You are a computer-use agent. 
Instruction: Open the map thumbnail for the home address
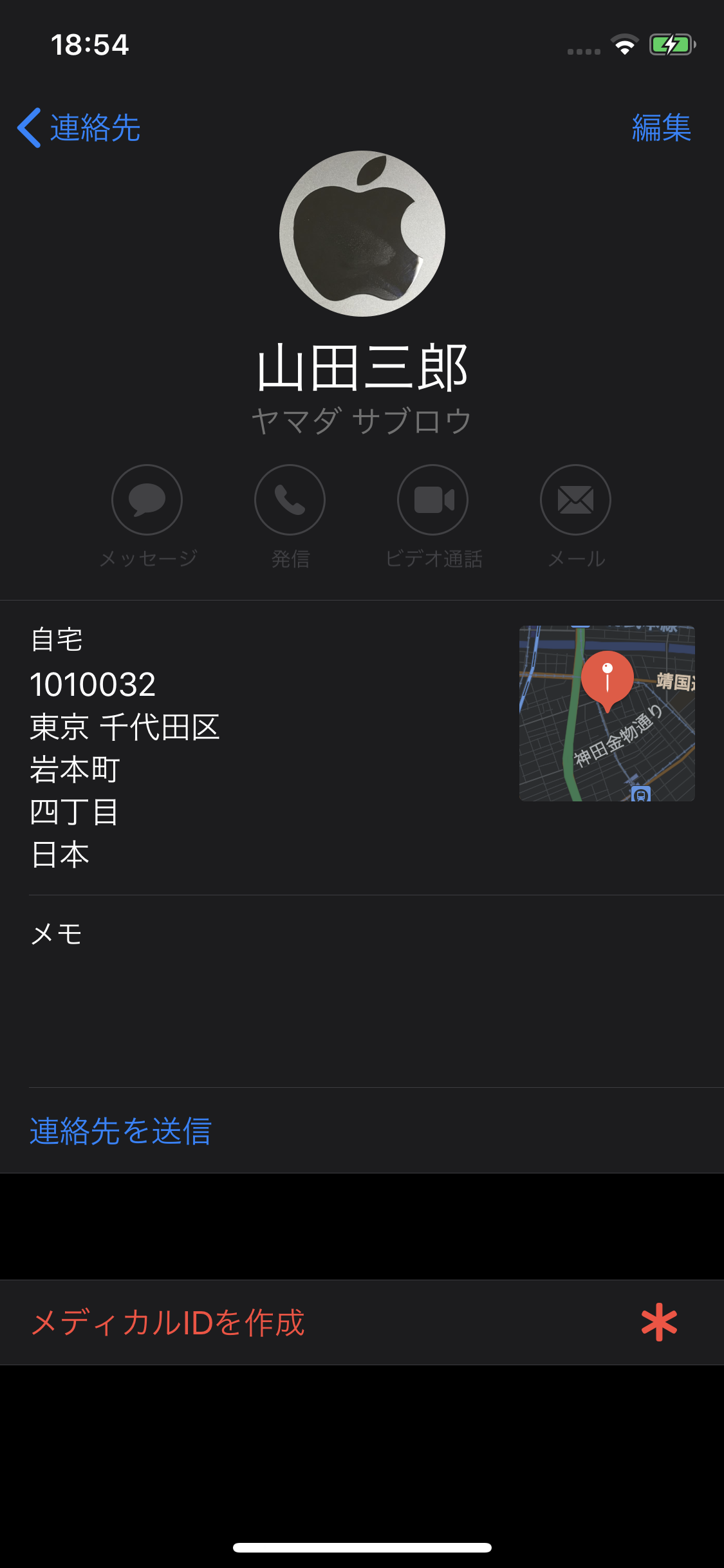coord(606,713)
